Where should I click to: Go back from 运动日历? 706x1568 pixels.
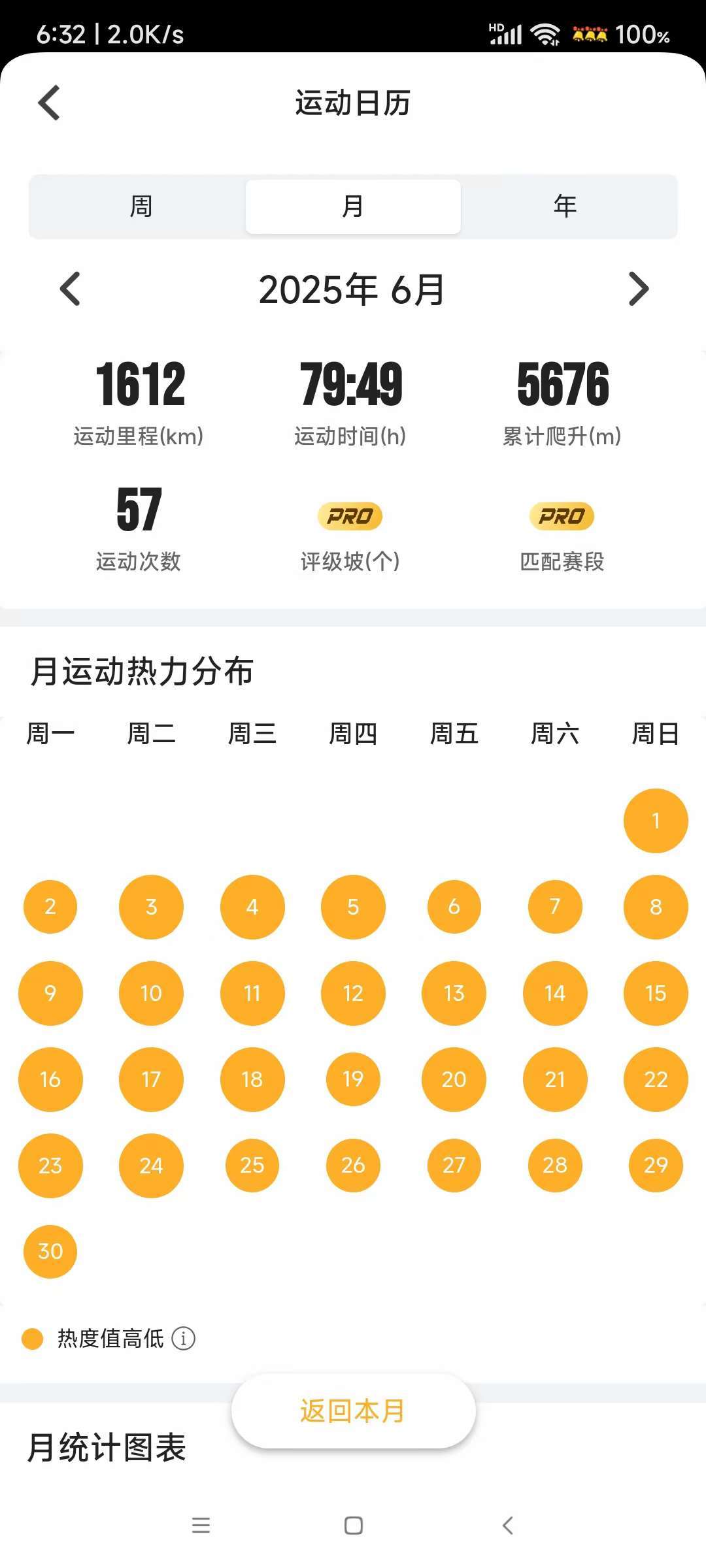click(50, 103)
